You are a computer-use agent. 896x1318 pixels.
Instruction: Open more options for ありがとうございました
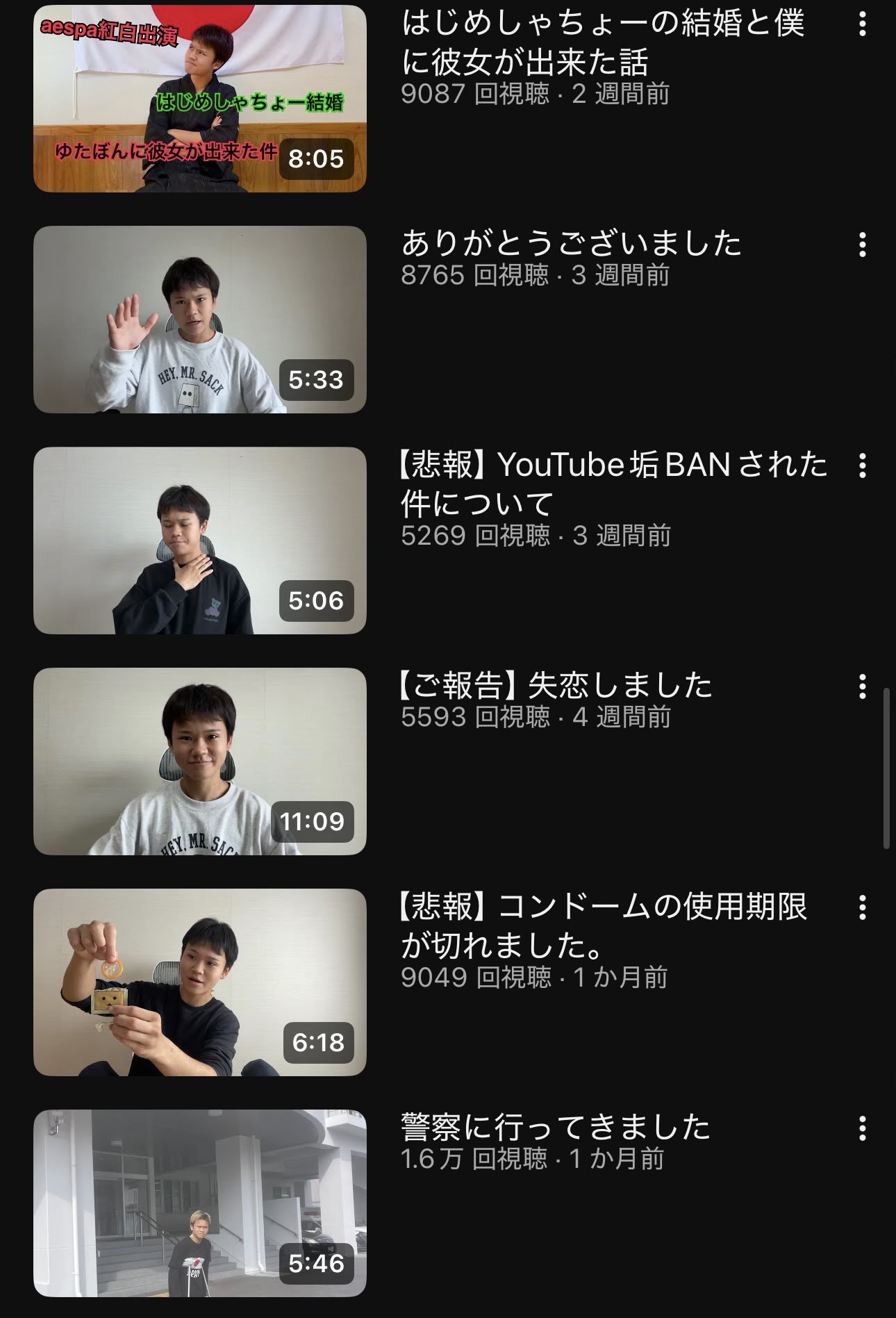pos(862,245)
